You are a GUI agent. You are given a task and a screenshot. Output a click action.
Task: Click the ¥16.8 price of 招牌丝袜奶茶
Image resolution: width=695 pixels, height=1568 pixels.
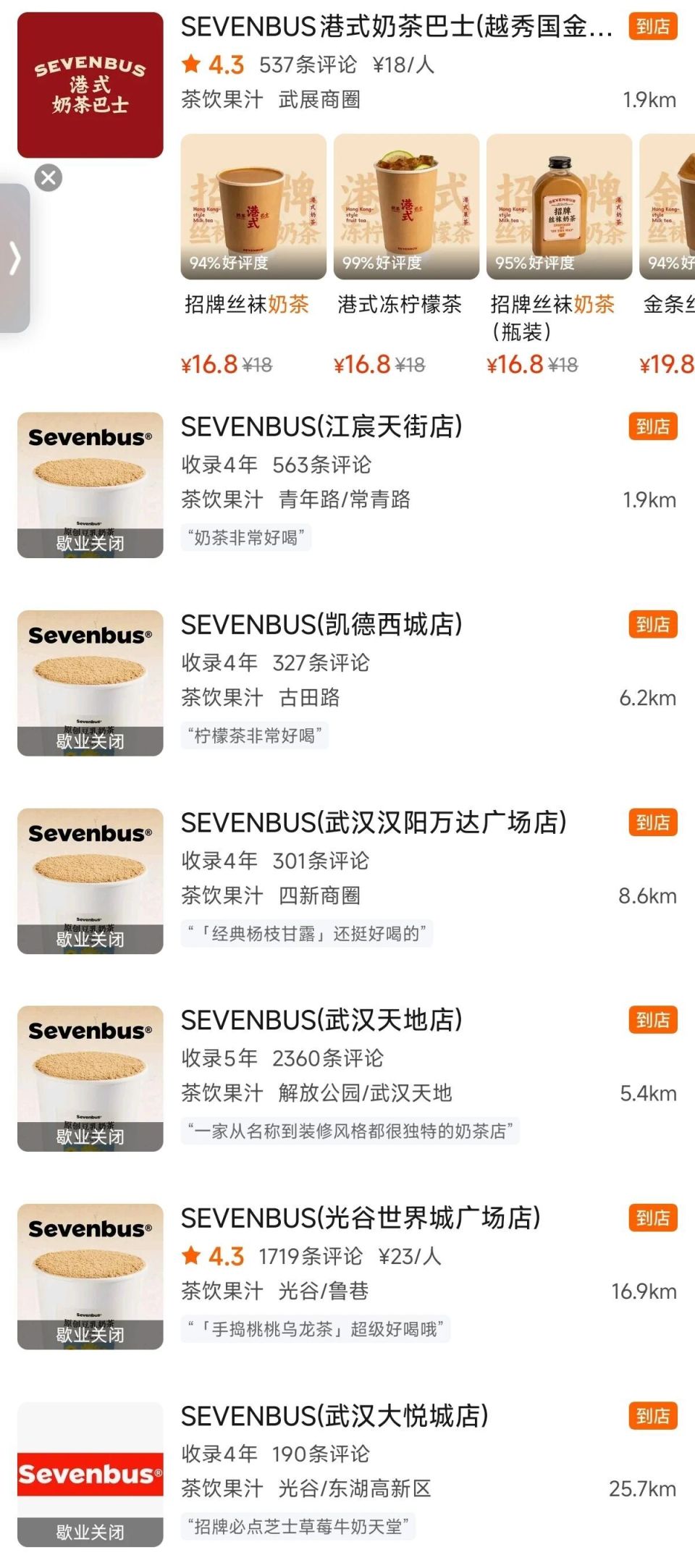pos(210,364)
